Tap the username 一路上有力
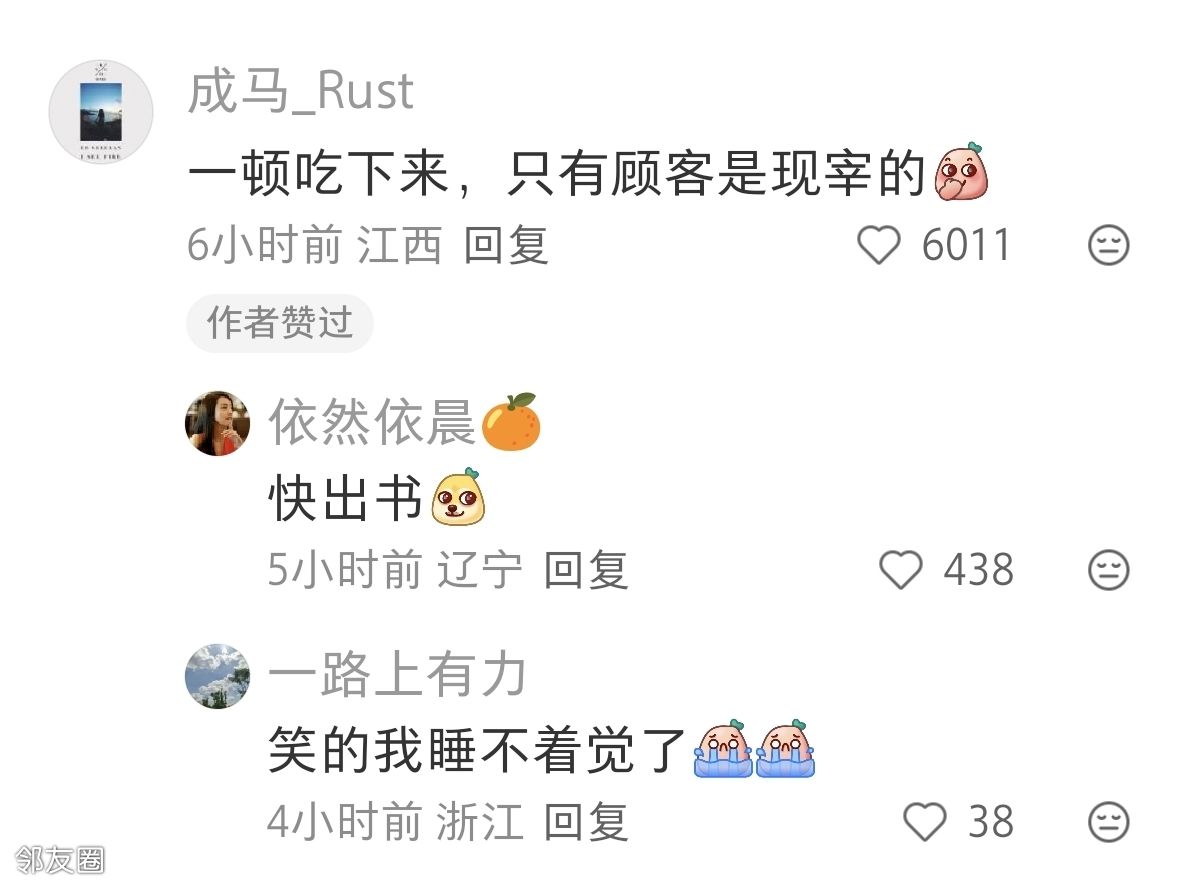This screenshot has height=895, width=1200. (397, 675)
